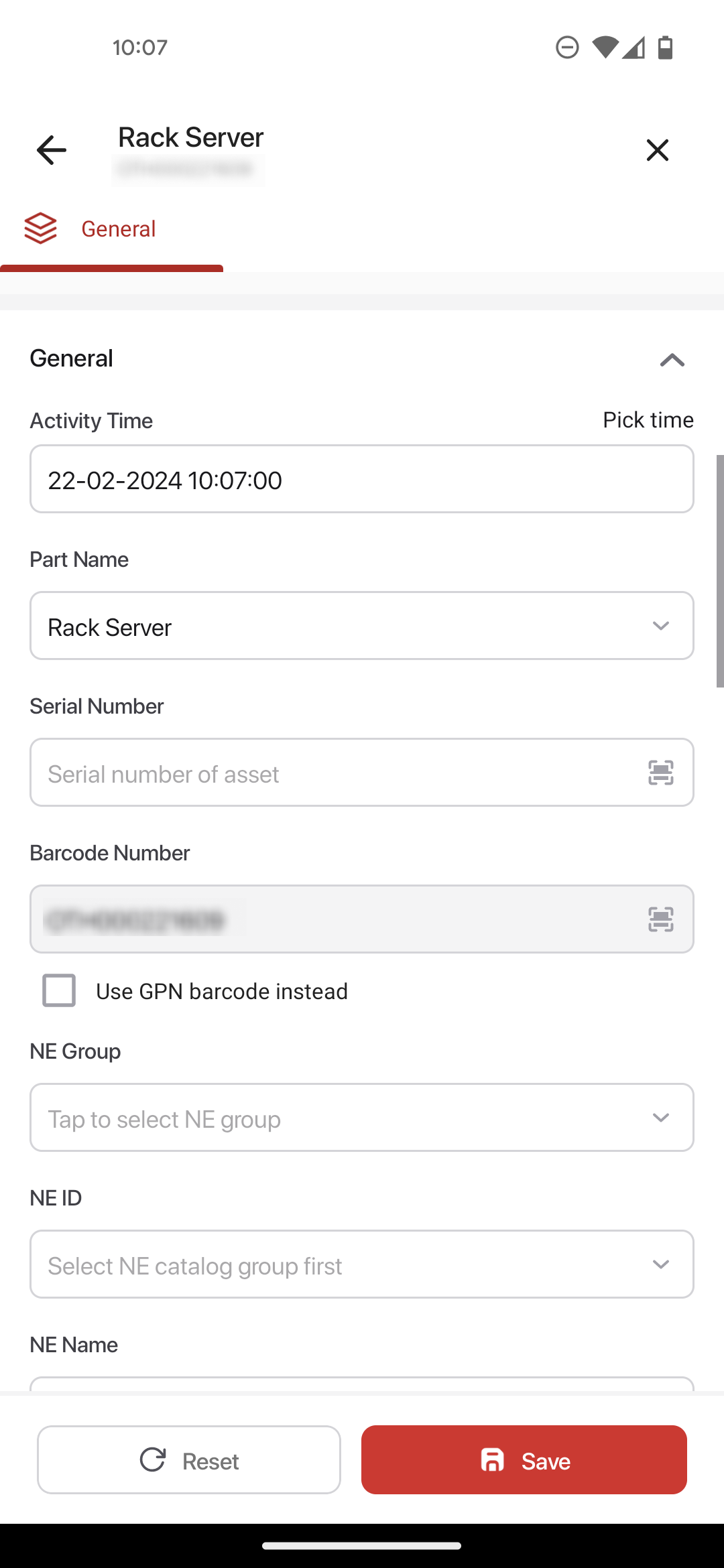Reset the form

189,1460
